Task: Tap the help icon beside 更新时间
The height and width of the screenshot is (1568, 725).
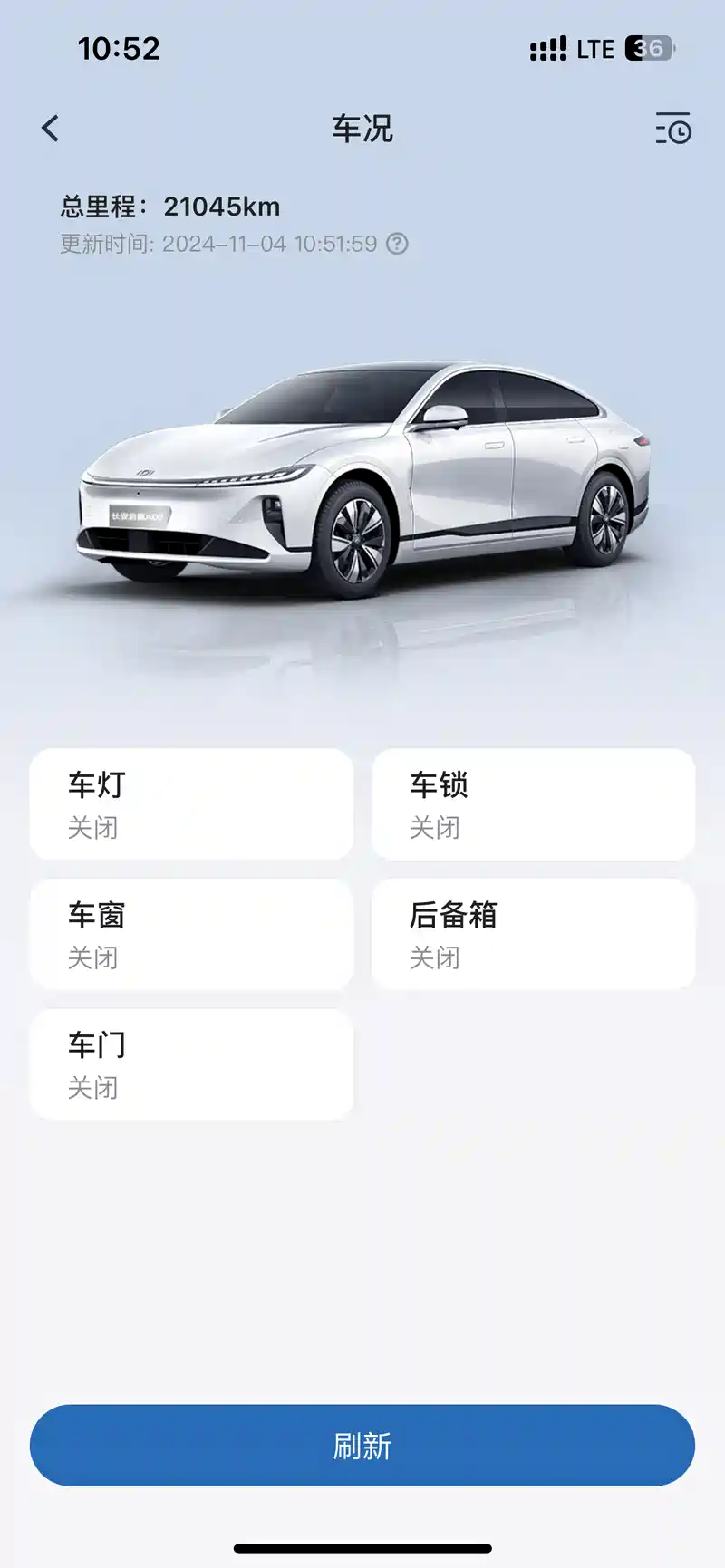Action: pyautogui.click(x=397, y=244)
